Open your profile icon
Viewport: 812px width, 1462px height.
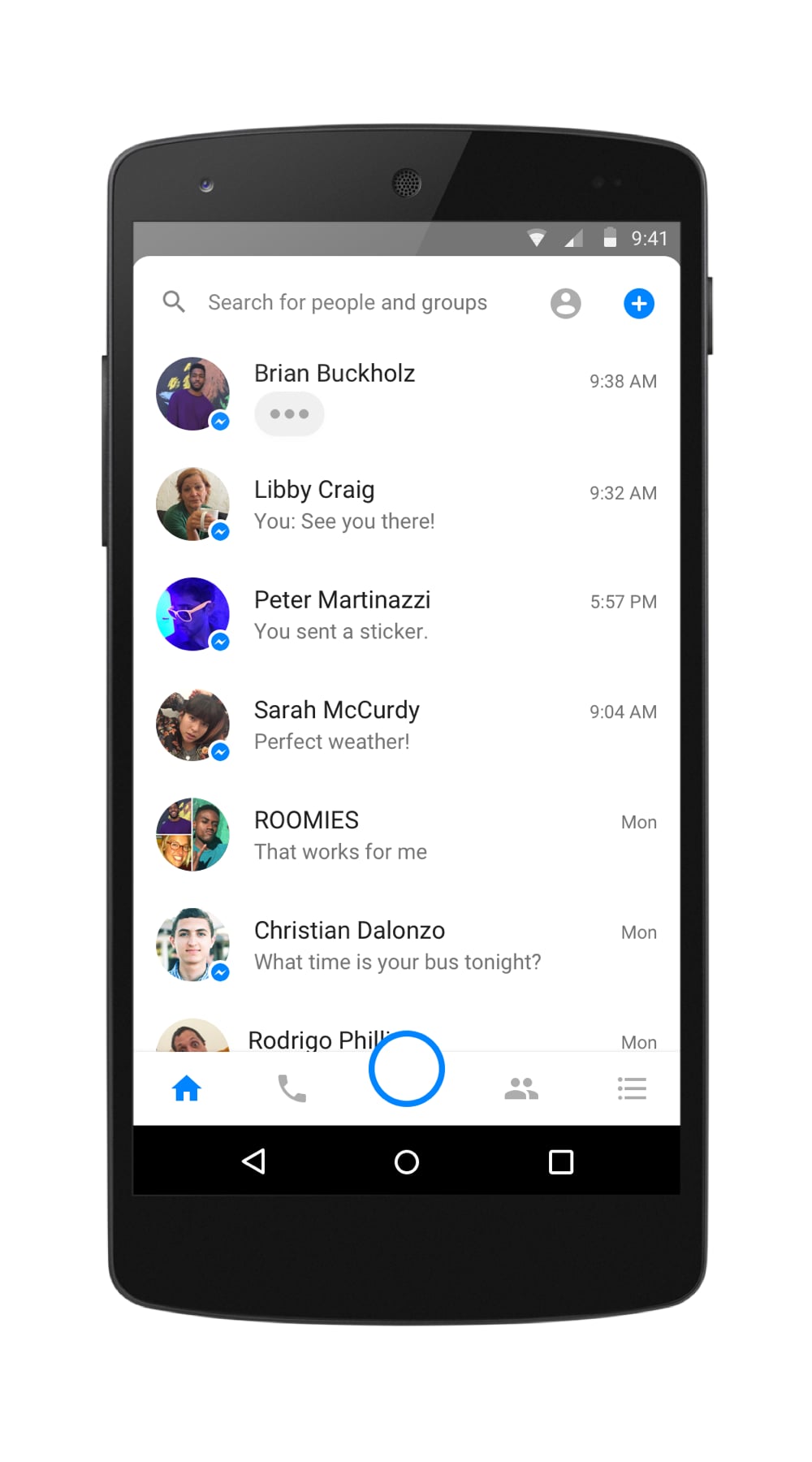pyautogui.click(x=566, y=304)
